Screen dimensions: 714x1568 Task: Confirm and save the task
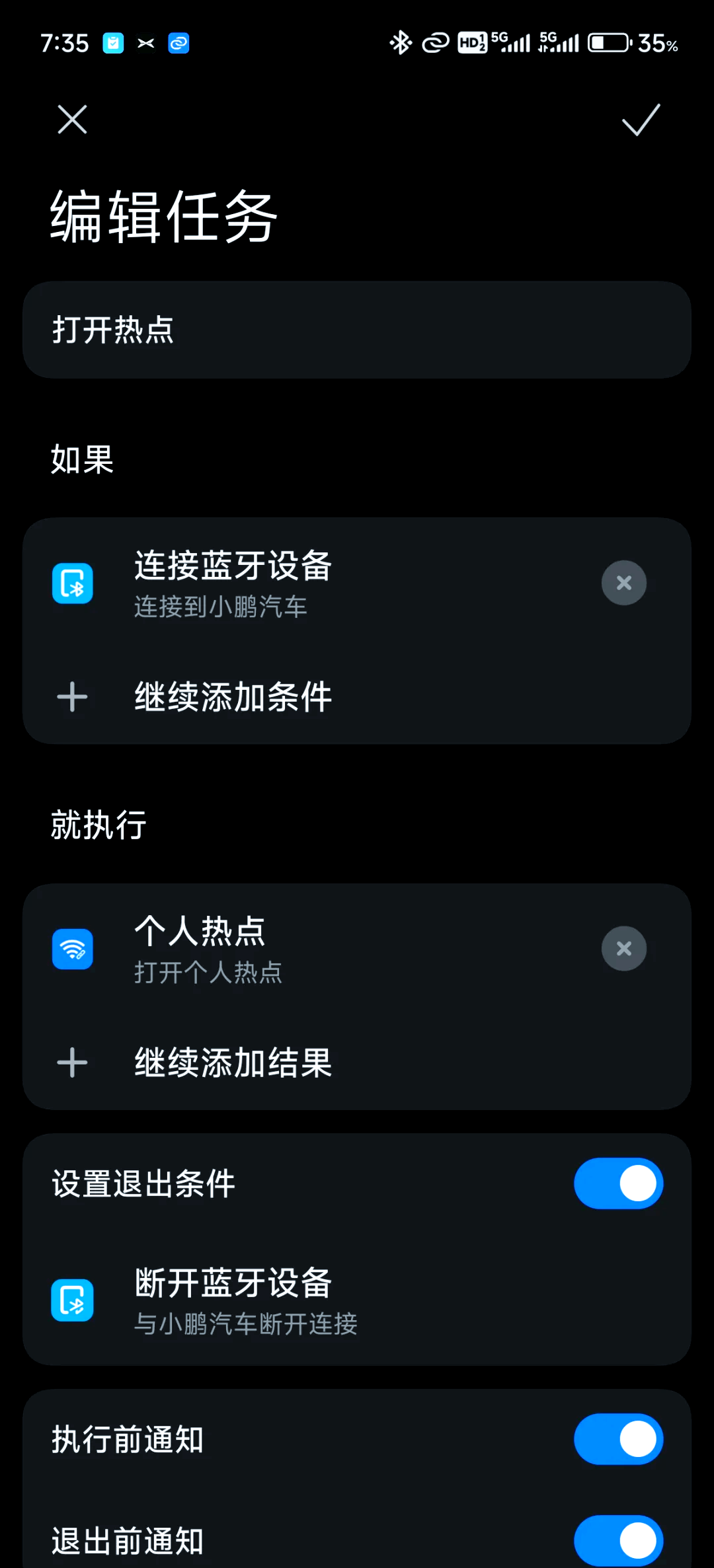click(641, 120)
